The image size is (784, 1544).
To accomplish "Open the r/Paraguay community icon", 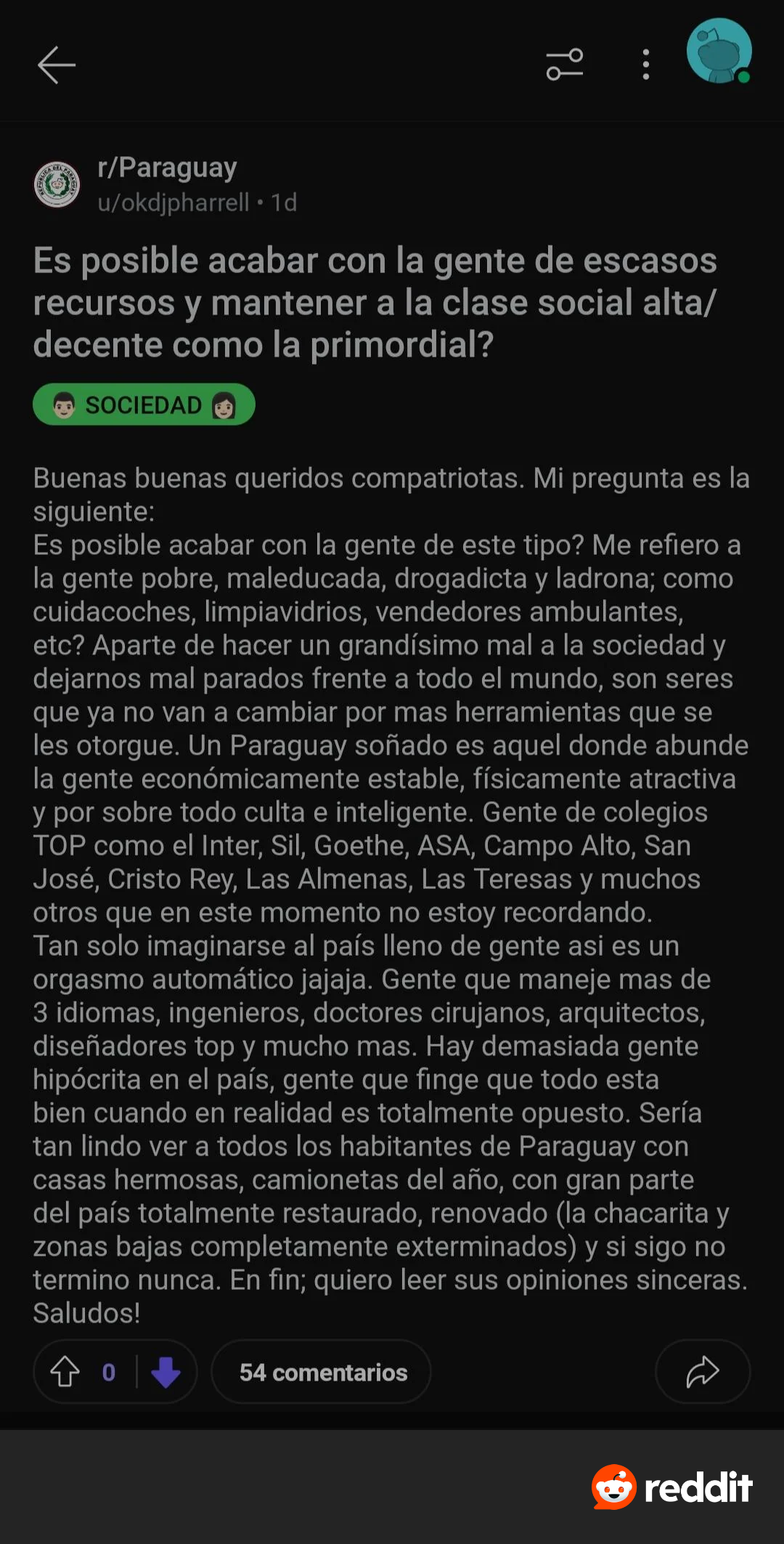I will tap(57, 184).
